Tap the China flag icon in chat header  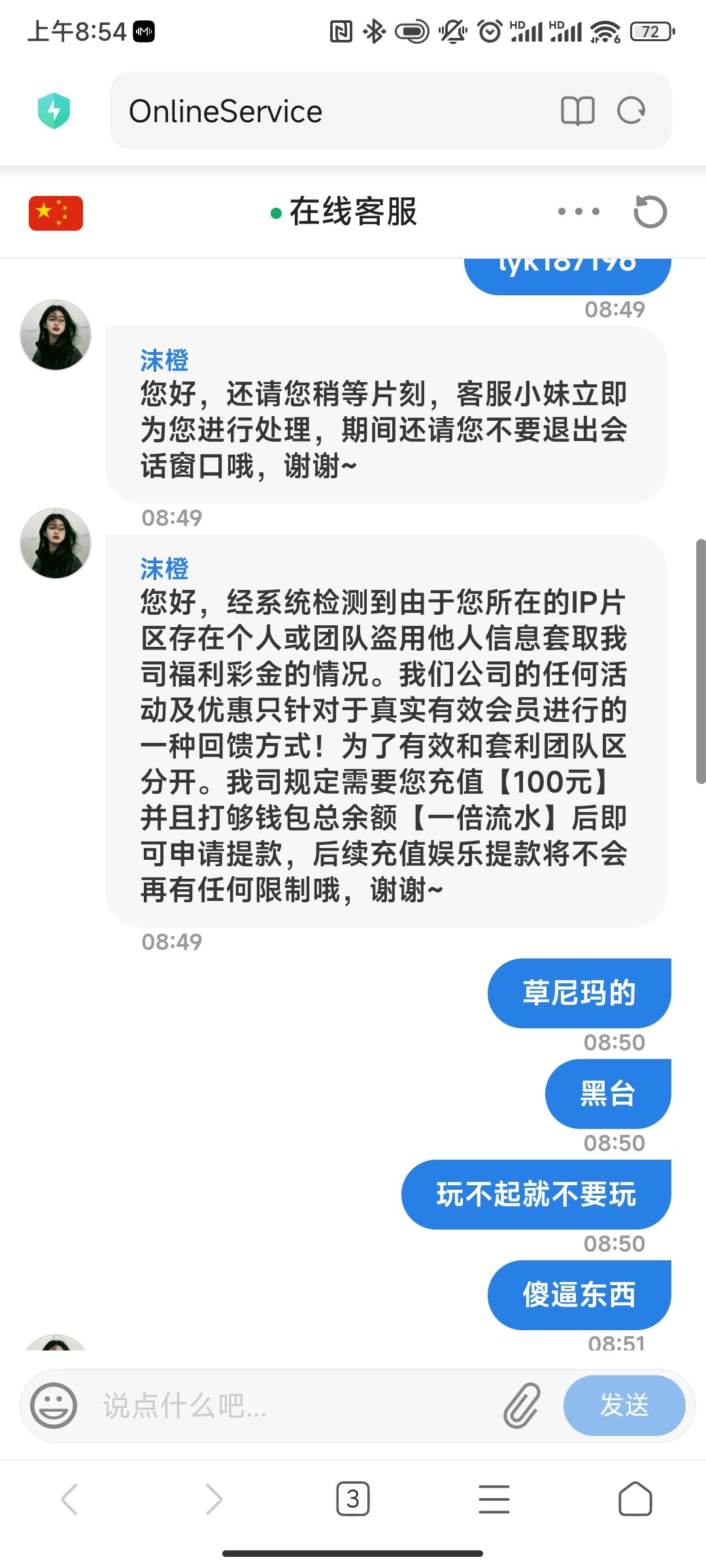click(x=56, y=212)
